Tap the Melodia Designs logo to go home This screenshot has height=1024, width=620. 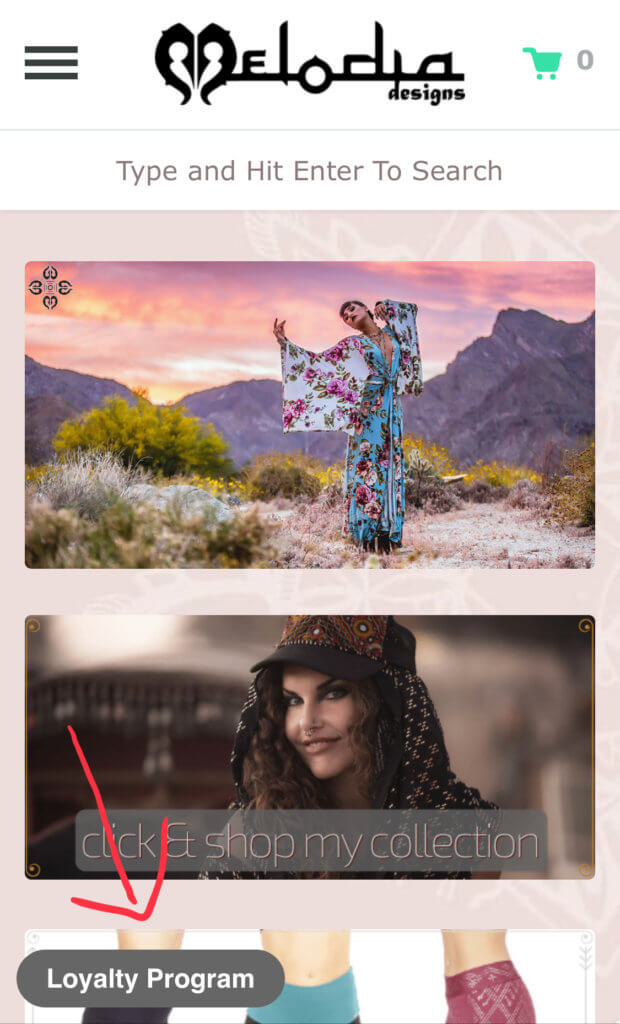tap(309, 64)
